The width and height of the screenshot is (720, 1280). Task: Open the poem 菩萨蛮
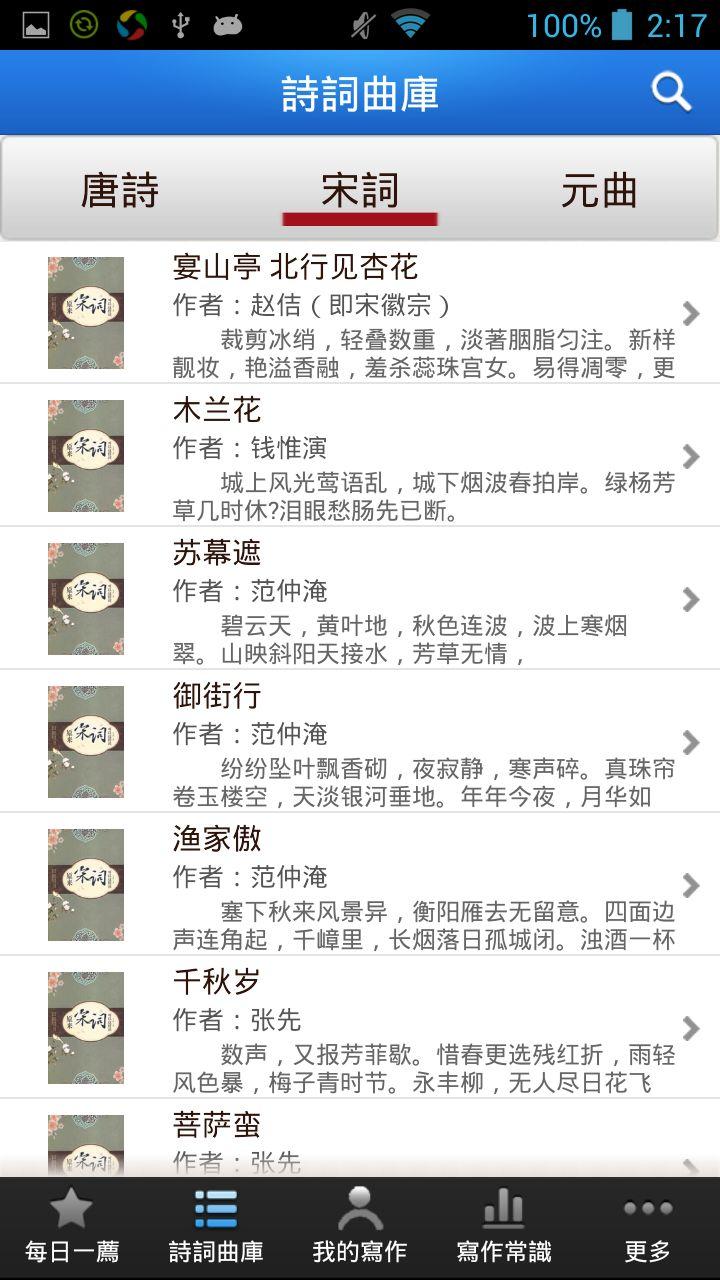360,1138
